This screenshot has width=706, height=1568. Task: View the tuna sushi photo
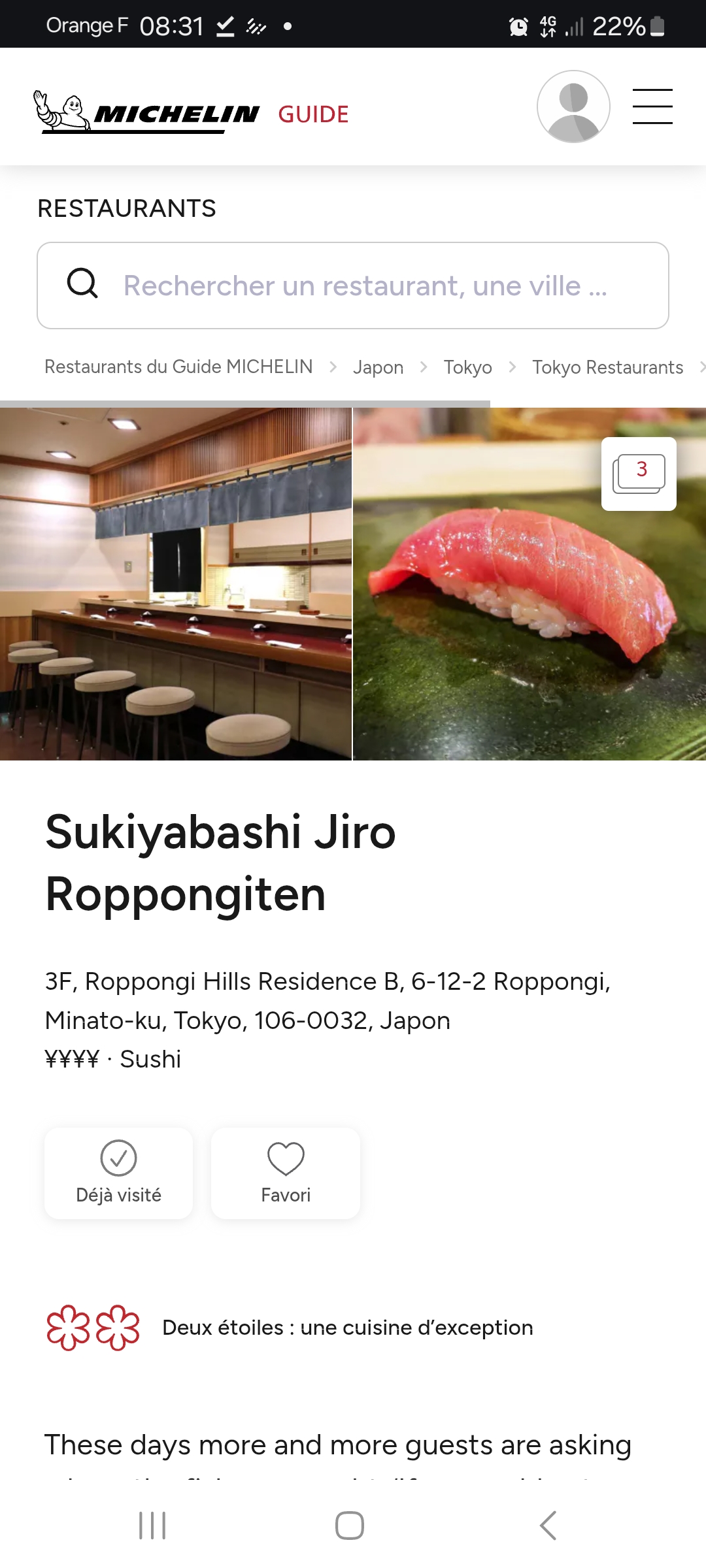(529, 584)
